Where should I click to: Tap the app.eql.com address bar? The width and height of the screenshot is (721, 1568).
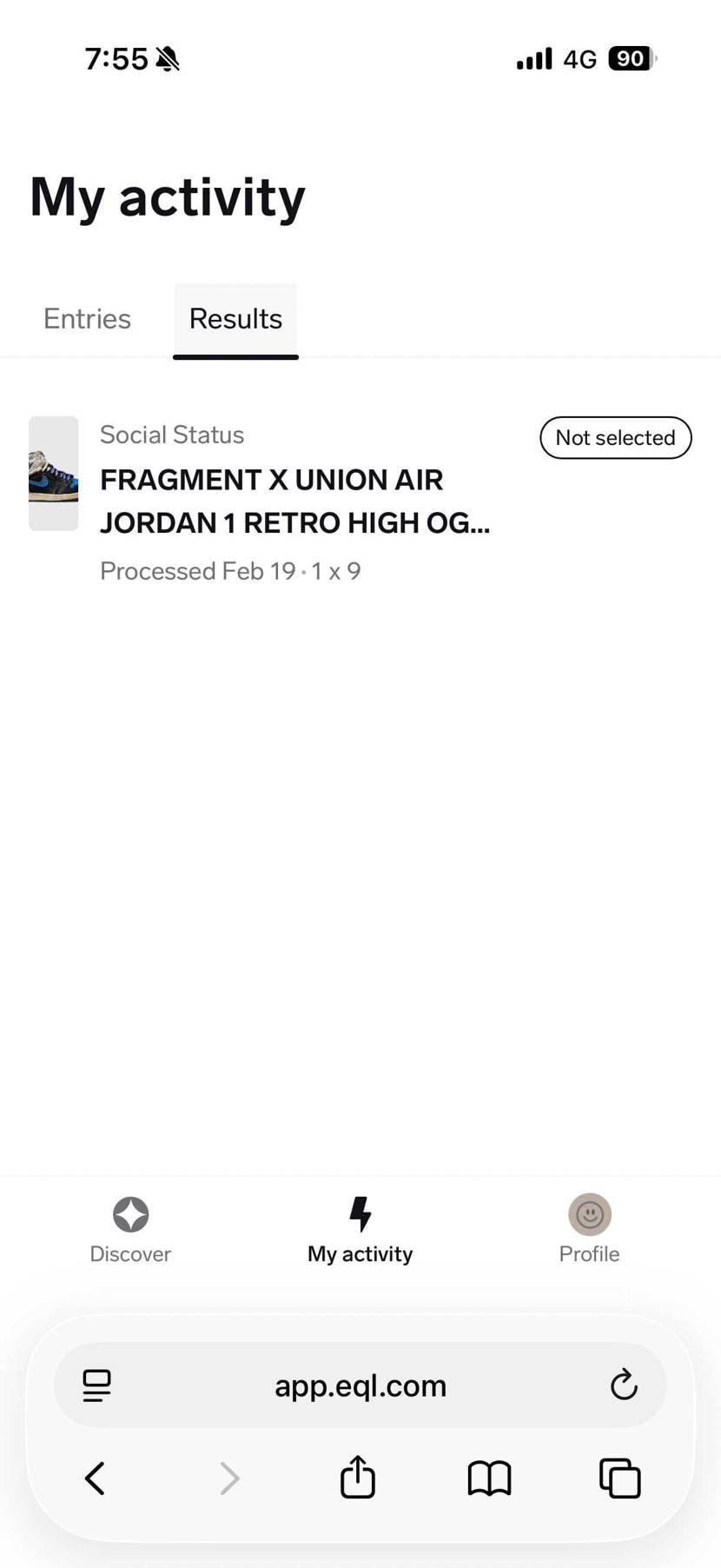pyautogui.click(x=360, y=1385)
